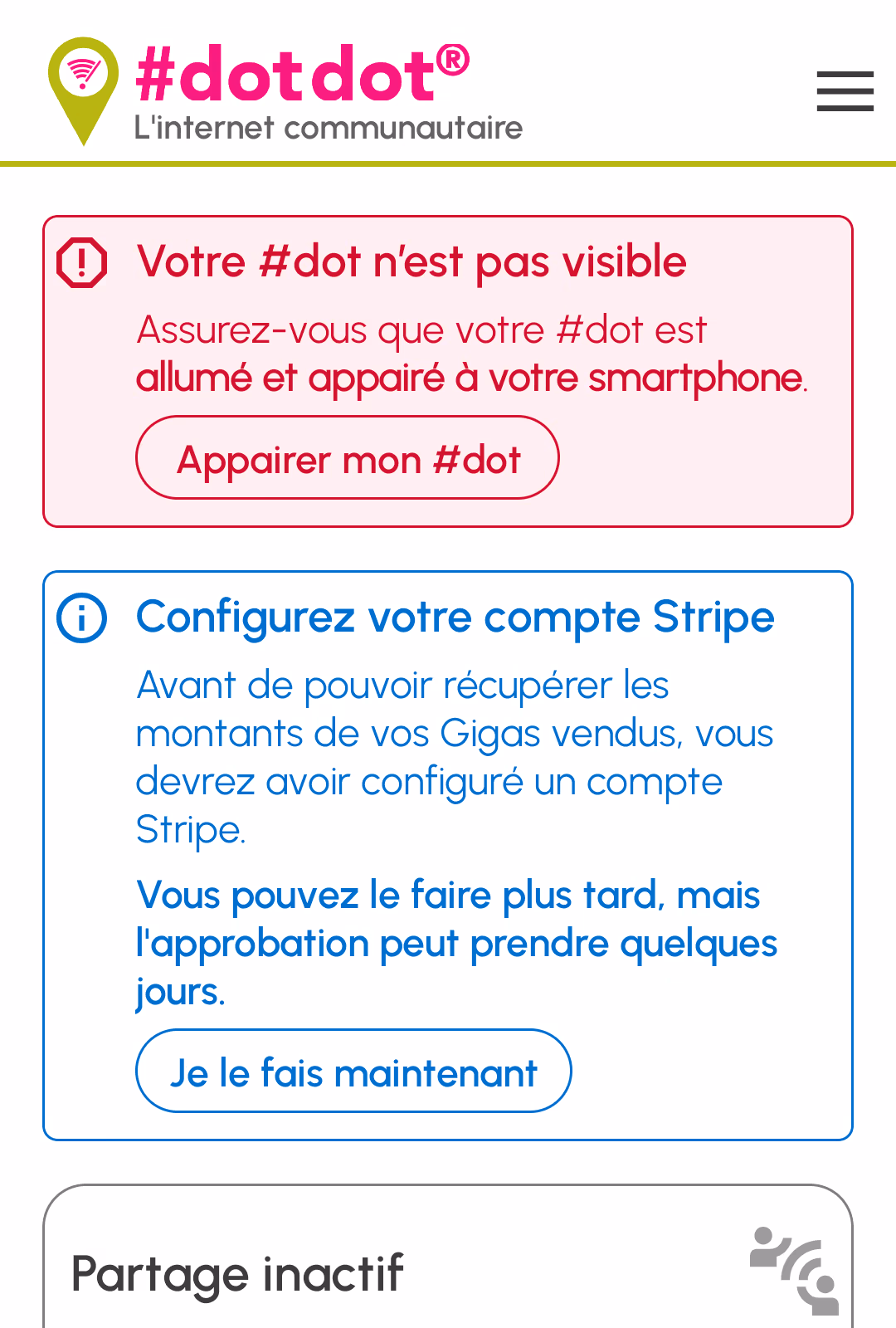Tap the Appairer mon #dot button
Viewport: 896px width, 1328px height.
[x=348, y=458]
